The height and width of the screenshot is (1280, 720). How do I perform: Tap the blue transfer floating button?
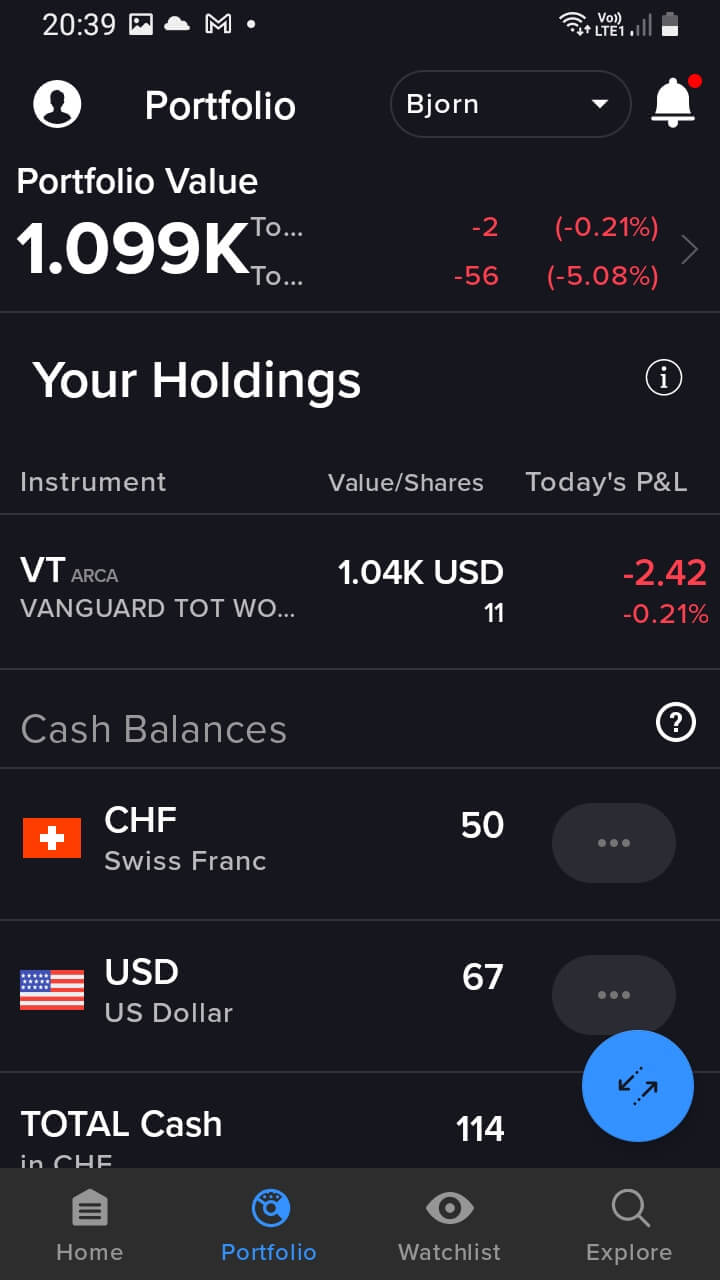click(638, 1086)
